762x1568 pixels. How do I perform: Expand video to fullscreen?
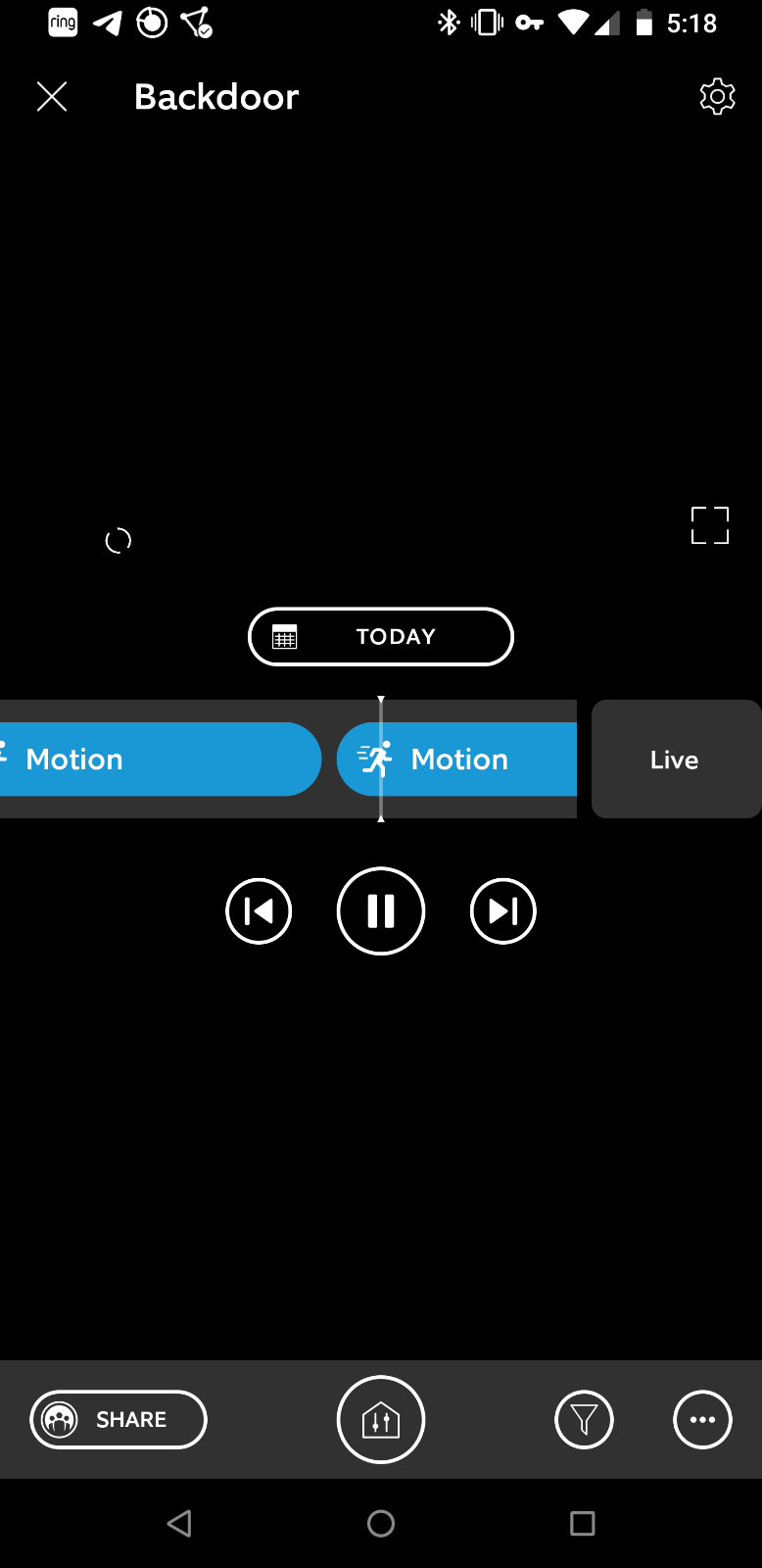tap(710, 525)
